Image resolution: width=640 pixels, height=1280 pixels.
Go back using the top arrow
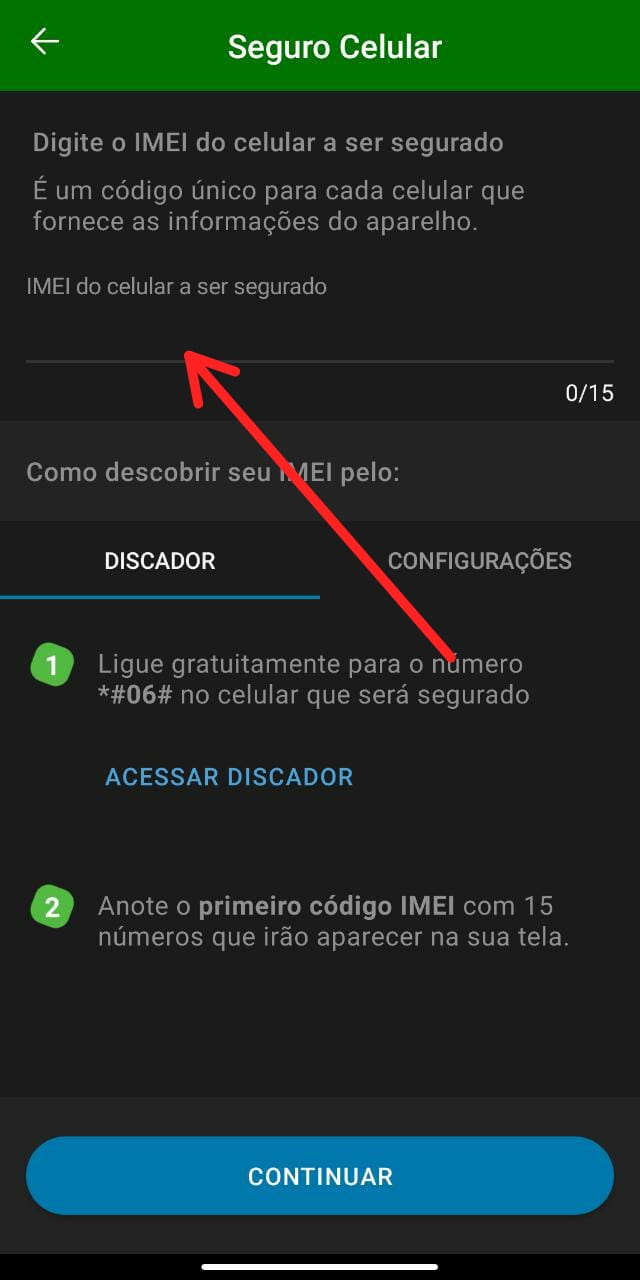point(45,42)
